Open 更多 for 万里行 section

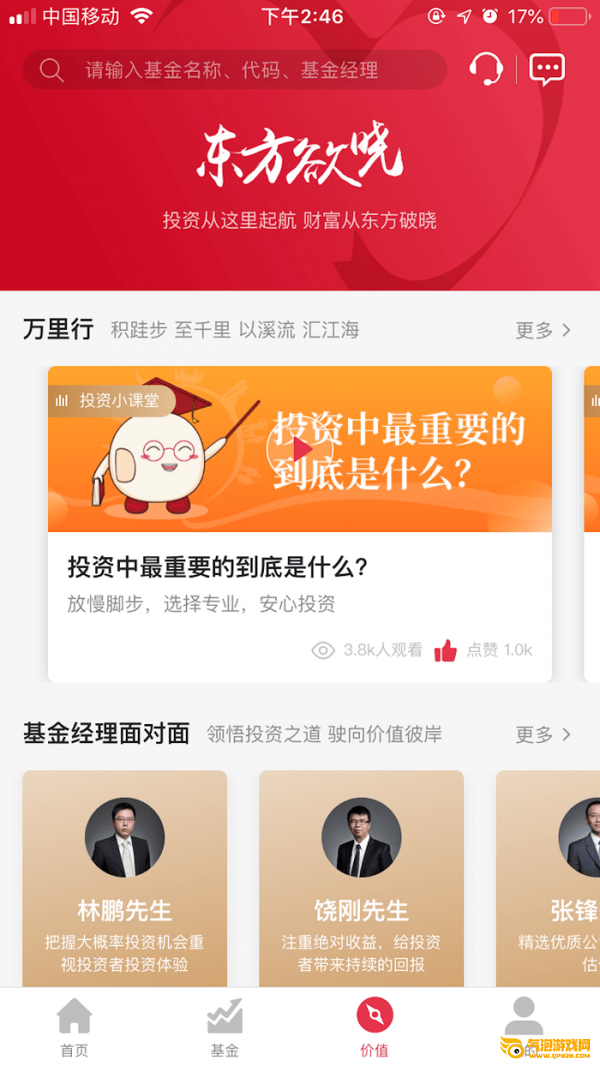pyautogui.click(x=543, y=330)
